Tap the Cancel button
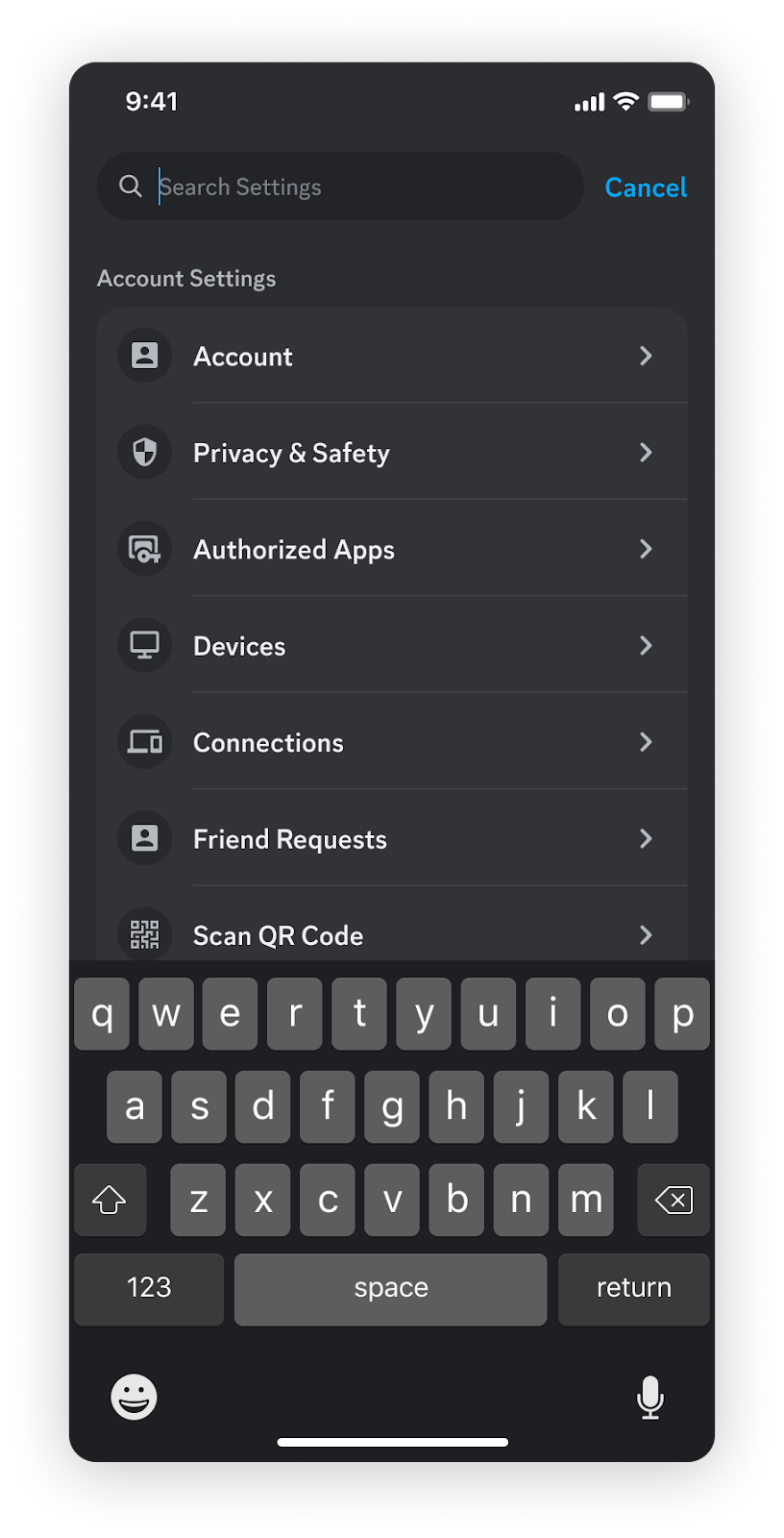The width and height of the screenshot is (784, 1538). click(645, 186)
